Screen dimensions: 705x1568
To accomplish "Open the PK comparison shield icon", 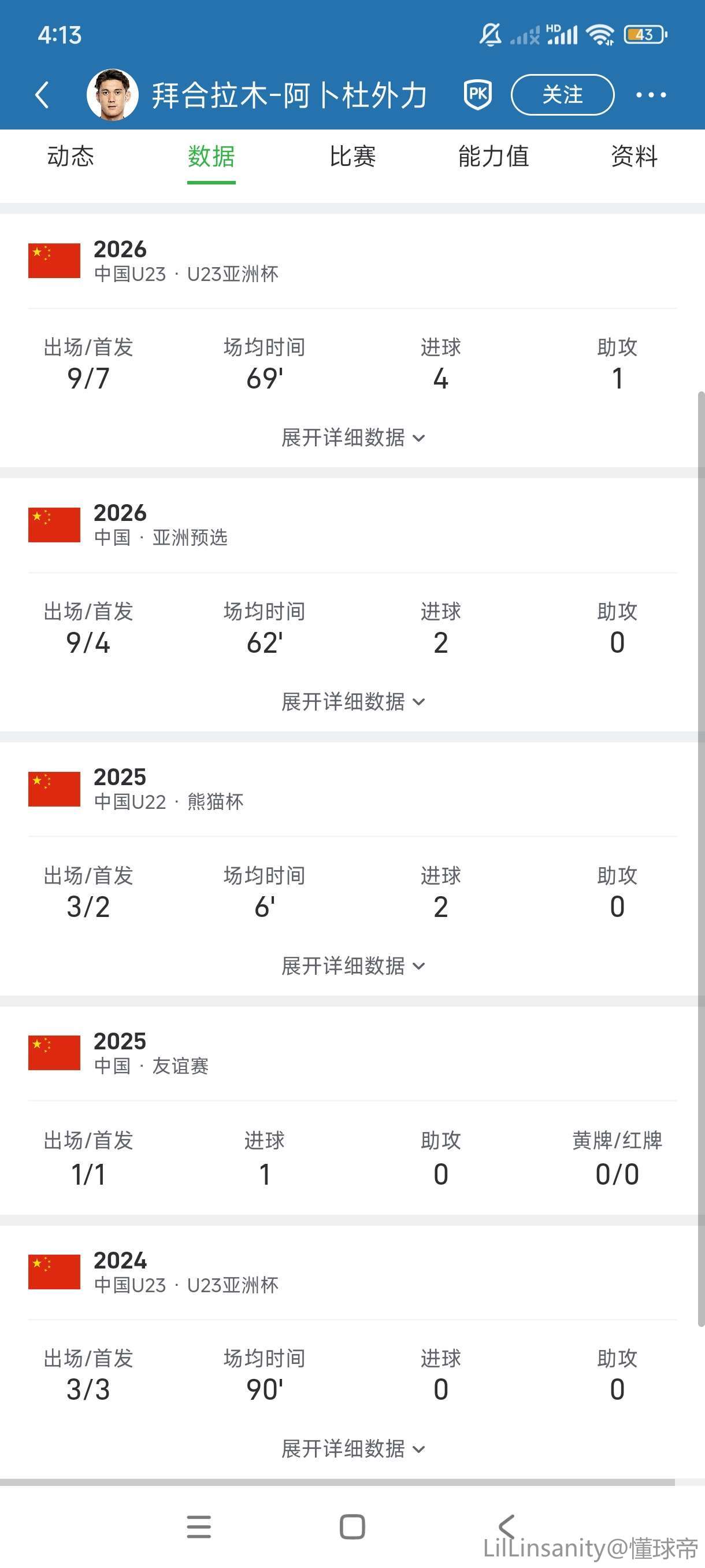I will (477, 94).
